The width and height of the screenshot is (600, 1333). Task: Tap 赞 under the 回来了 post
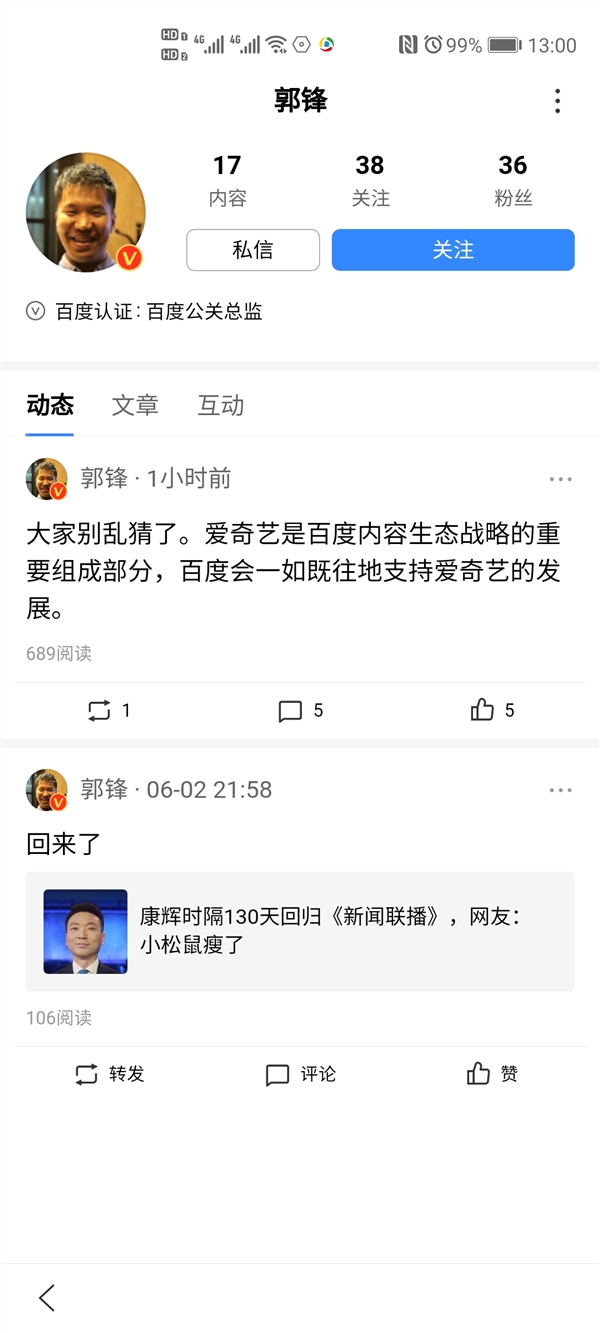[x=492, y=1074]
